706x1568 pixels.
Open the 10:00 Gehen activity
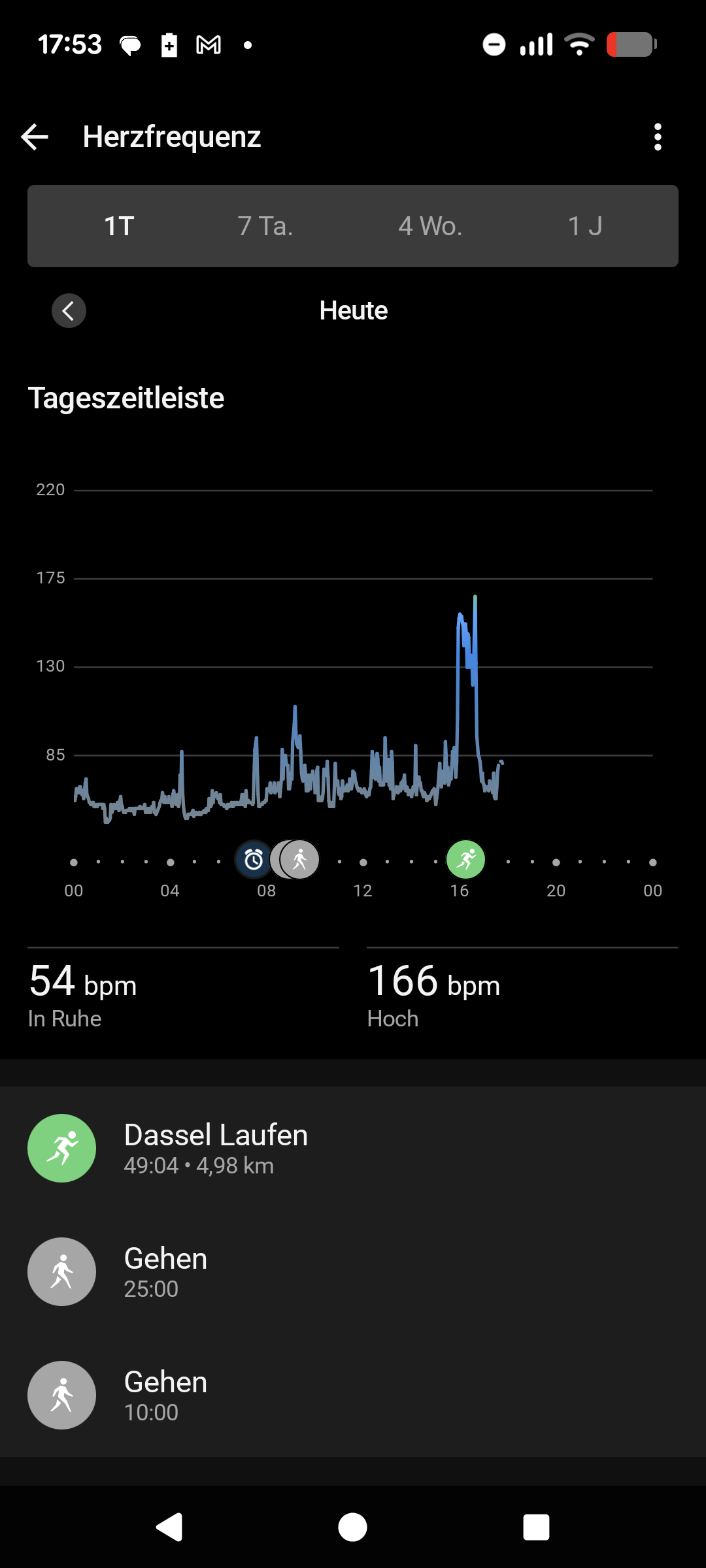(x=353, y=1395)
